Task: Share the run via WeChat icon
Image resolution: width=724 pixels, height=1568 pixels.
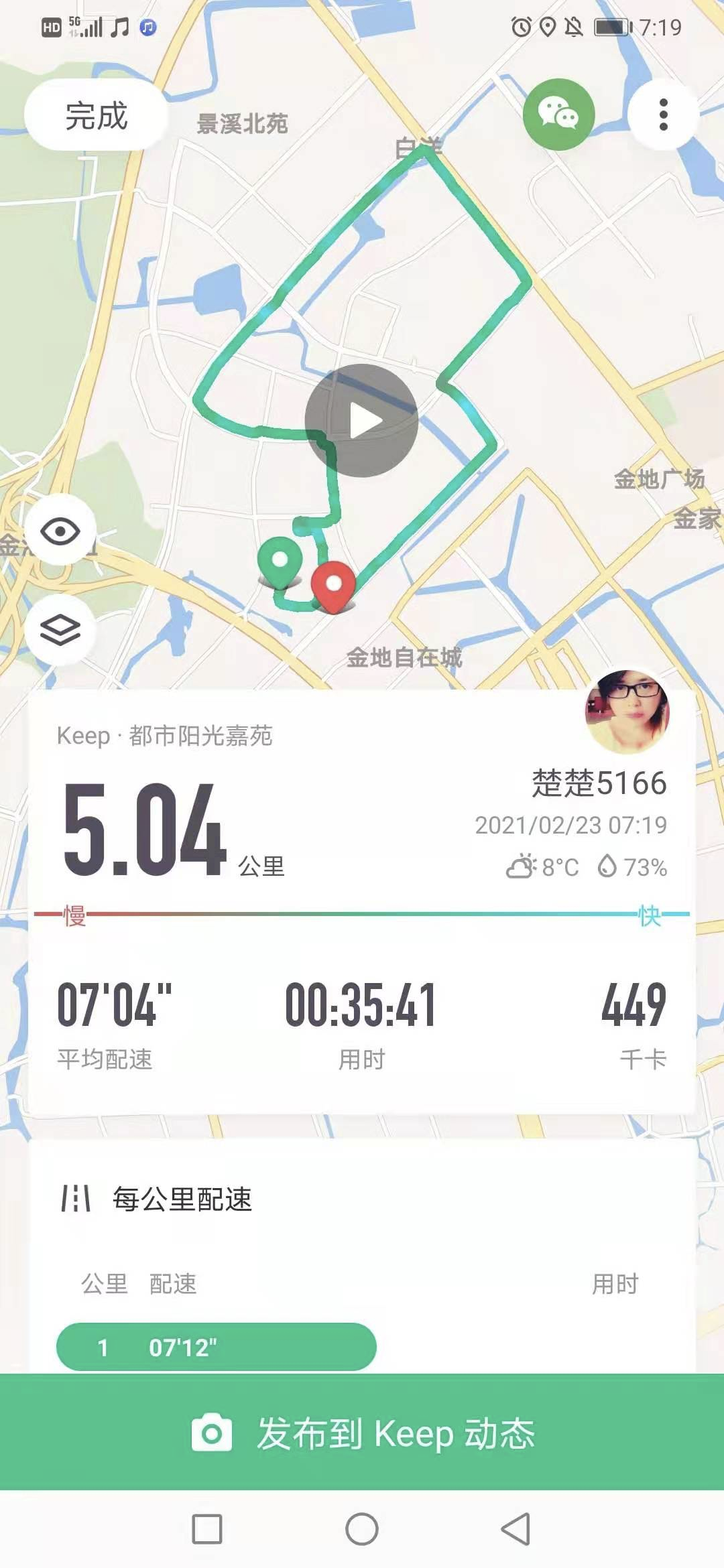Action: click(558, 114)
